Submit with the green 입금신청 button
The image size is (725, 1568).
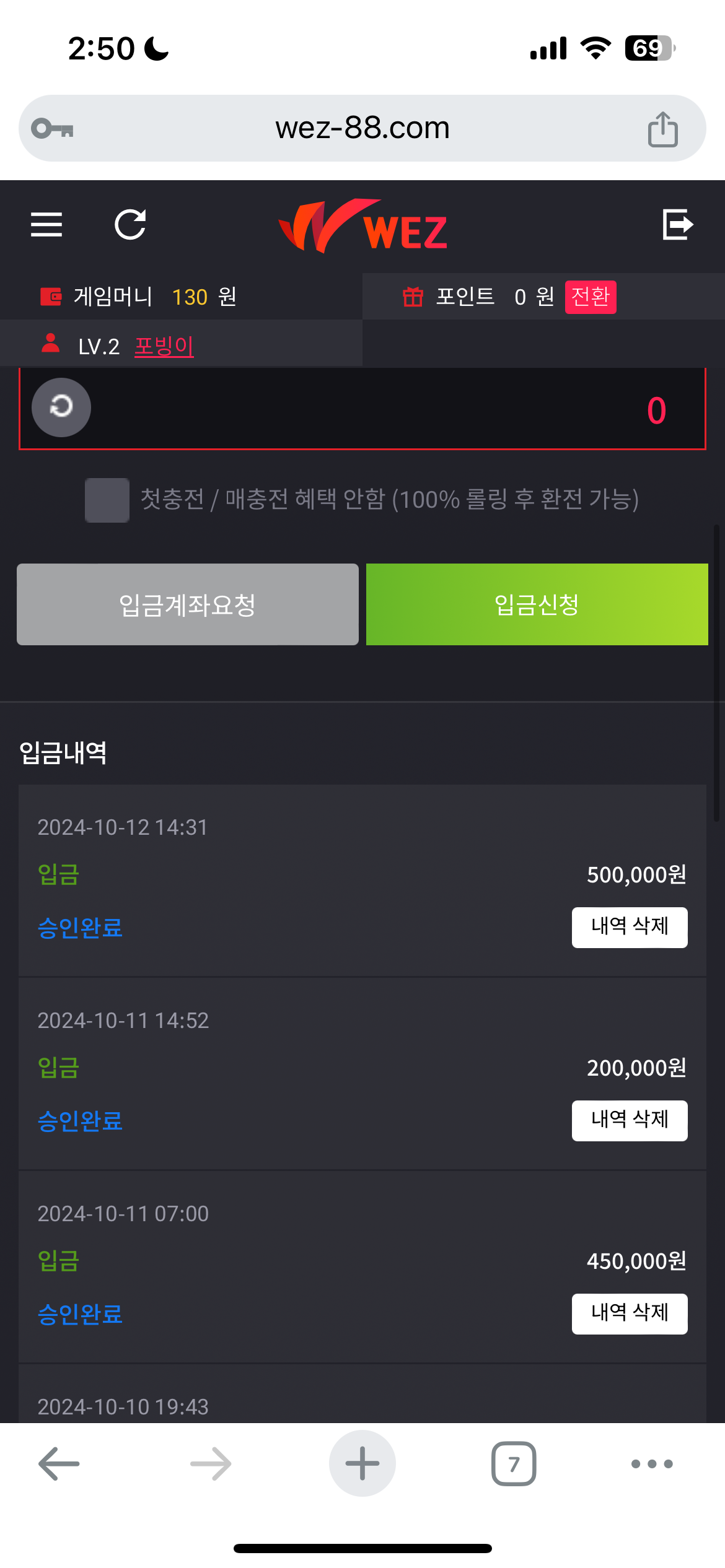[537, 604]
